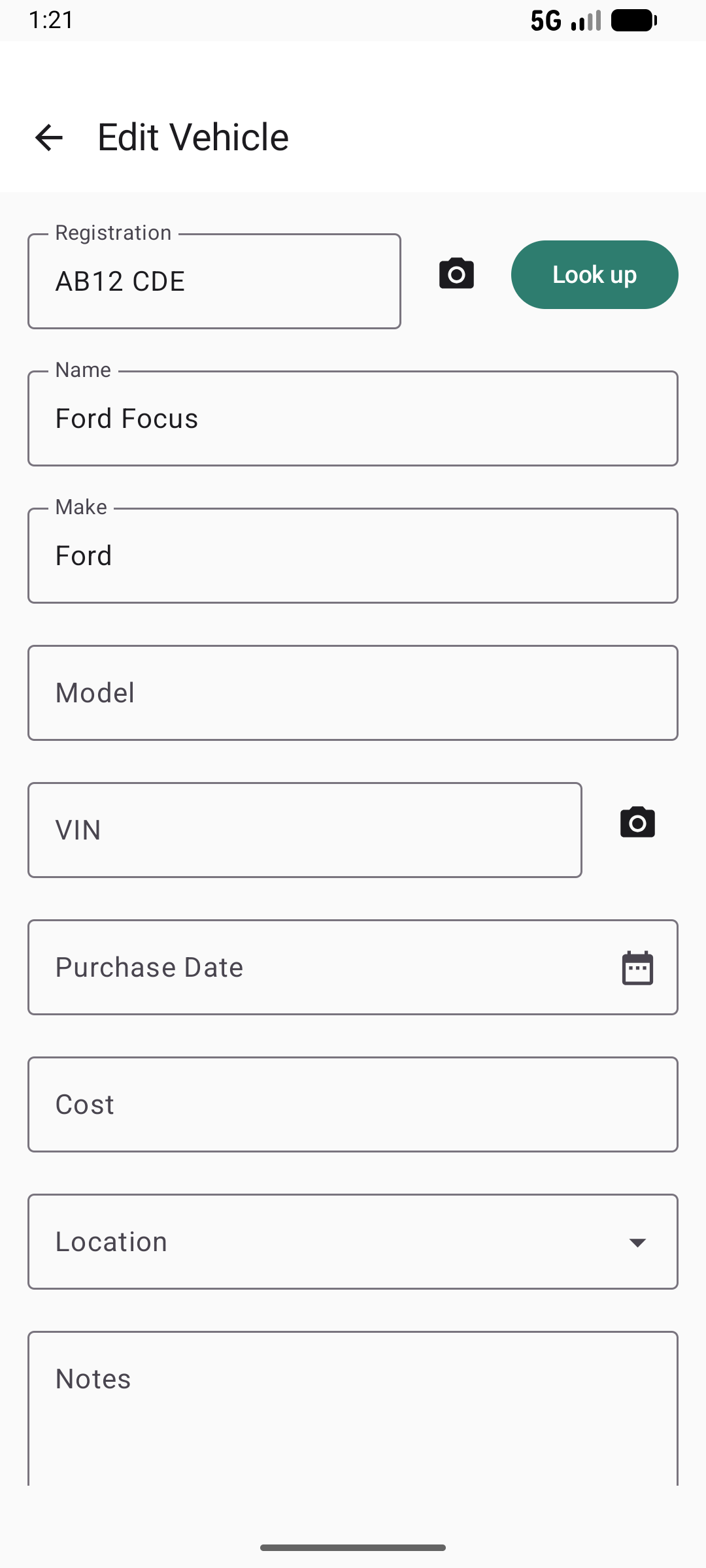
Task: Check the battery indicator in status bar
Action: (631, 20)
